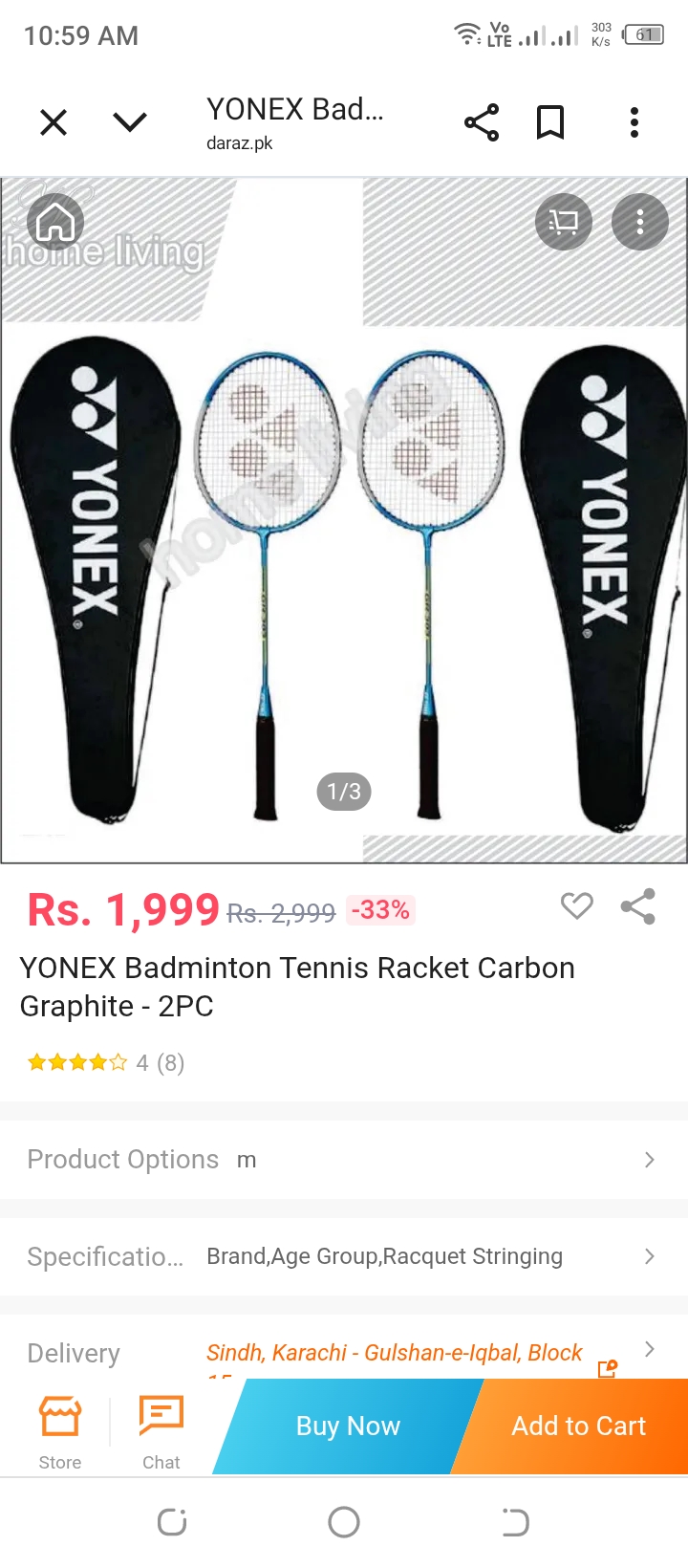
Task: Open the product ratings 4 (8)
Action: pyautogui.click(x=105, y=1062)
